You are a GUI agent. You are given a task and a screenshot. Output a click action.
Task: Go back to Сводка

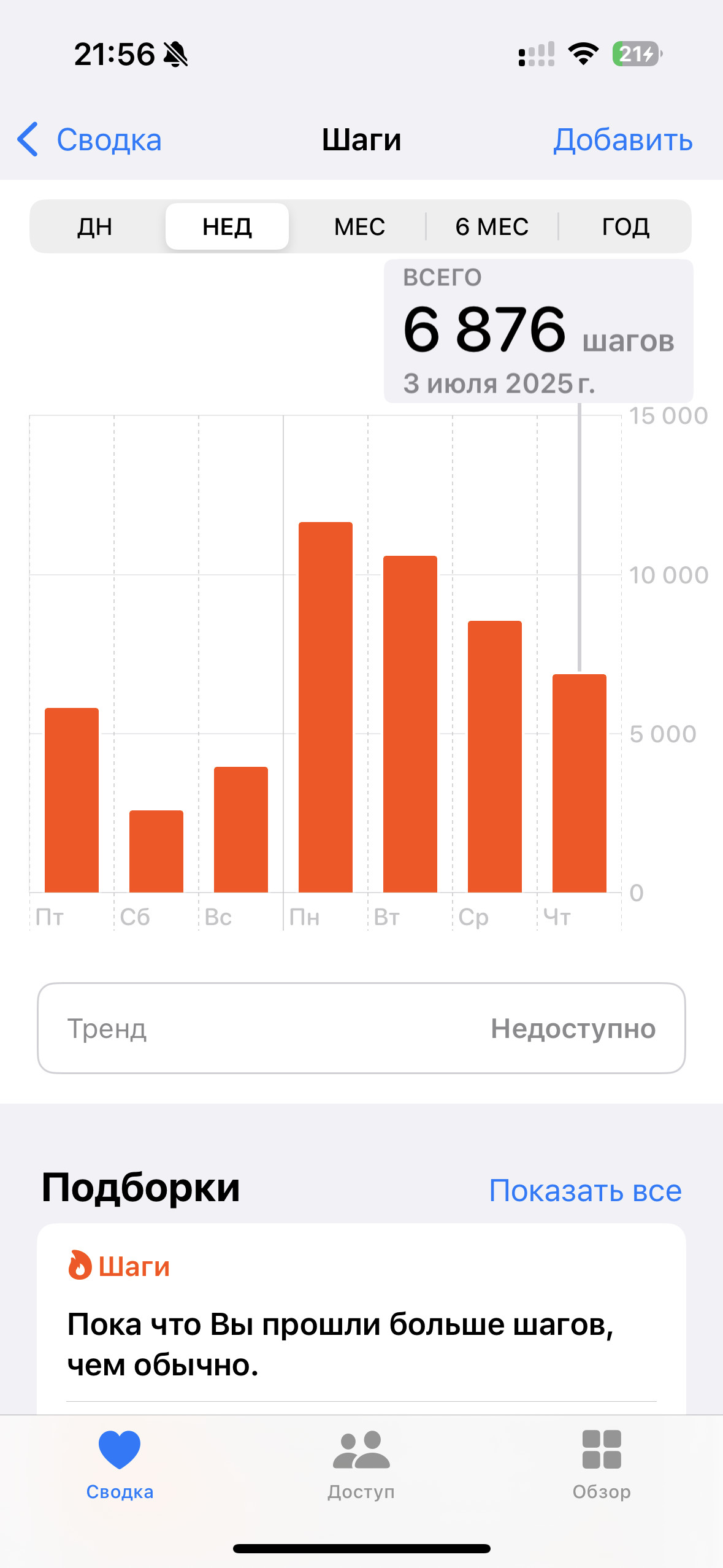[x=90, y=140]
